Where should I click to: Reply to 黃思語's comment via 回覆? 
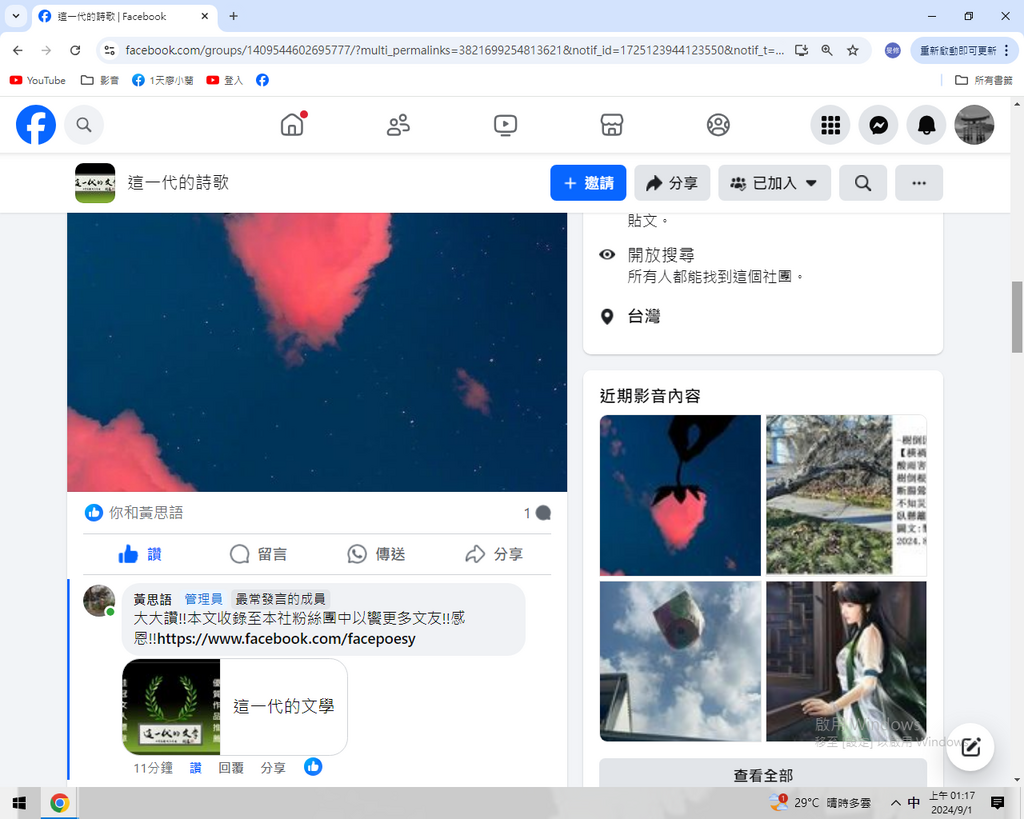pos(231,768)
